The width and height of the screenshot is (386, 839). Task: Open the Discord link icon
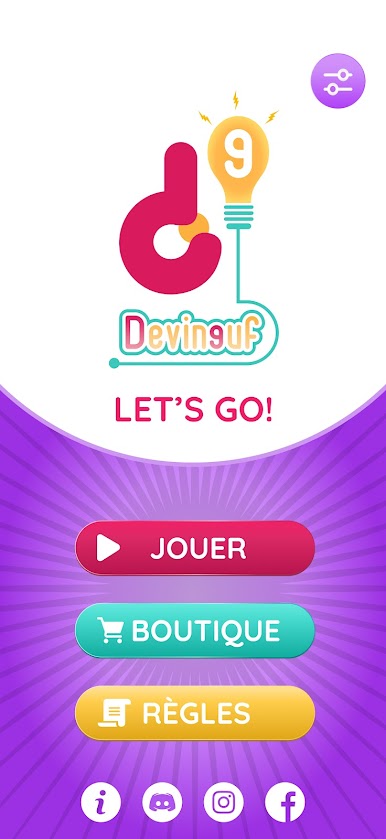162,802
